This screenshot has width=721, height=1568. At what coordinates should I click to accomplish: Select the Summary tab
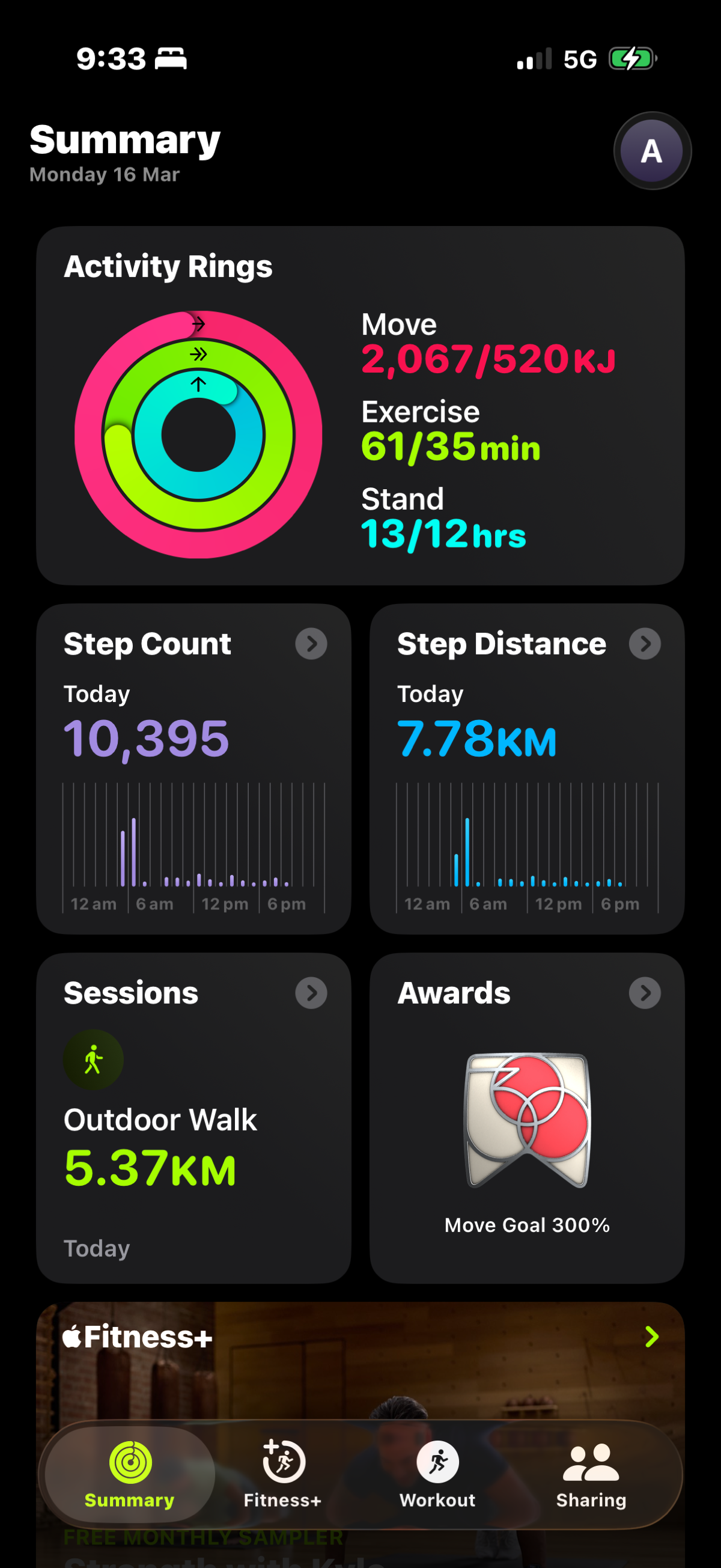130,1473
